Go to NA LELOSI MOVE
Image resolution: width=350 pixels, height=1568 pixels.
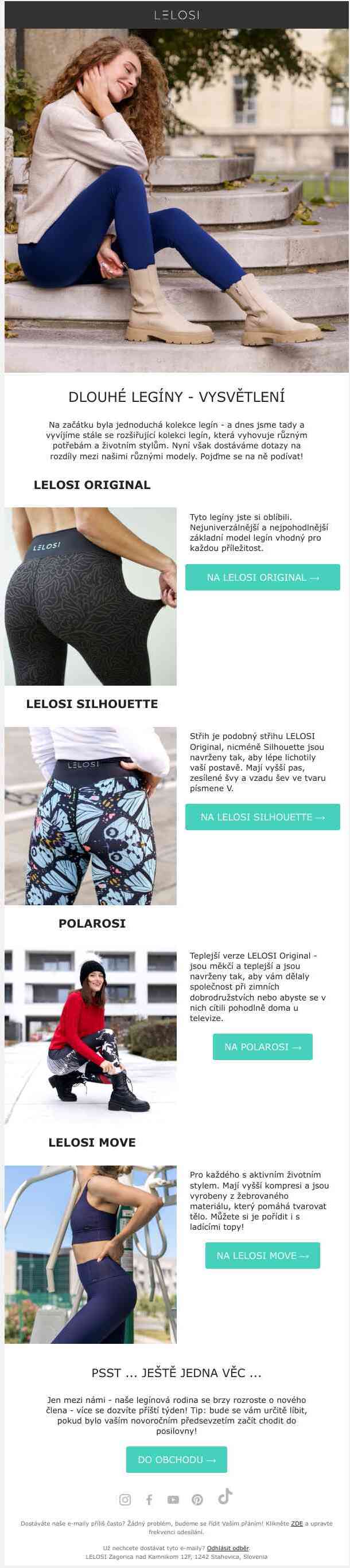tap(262, 1255)
